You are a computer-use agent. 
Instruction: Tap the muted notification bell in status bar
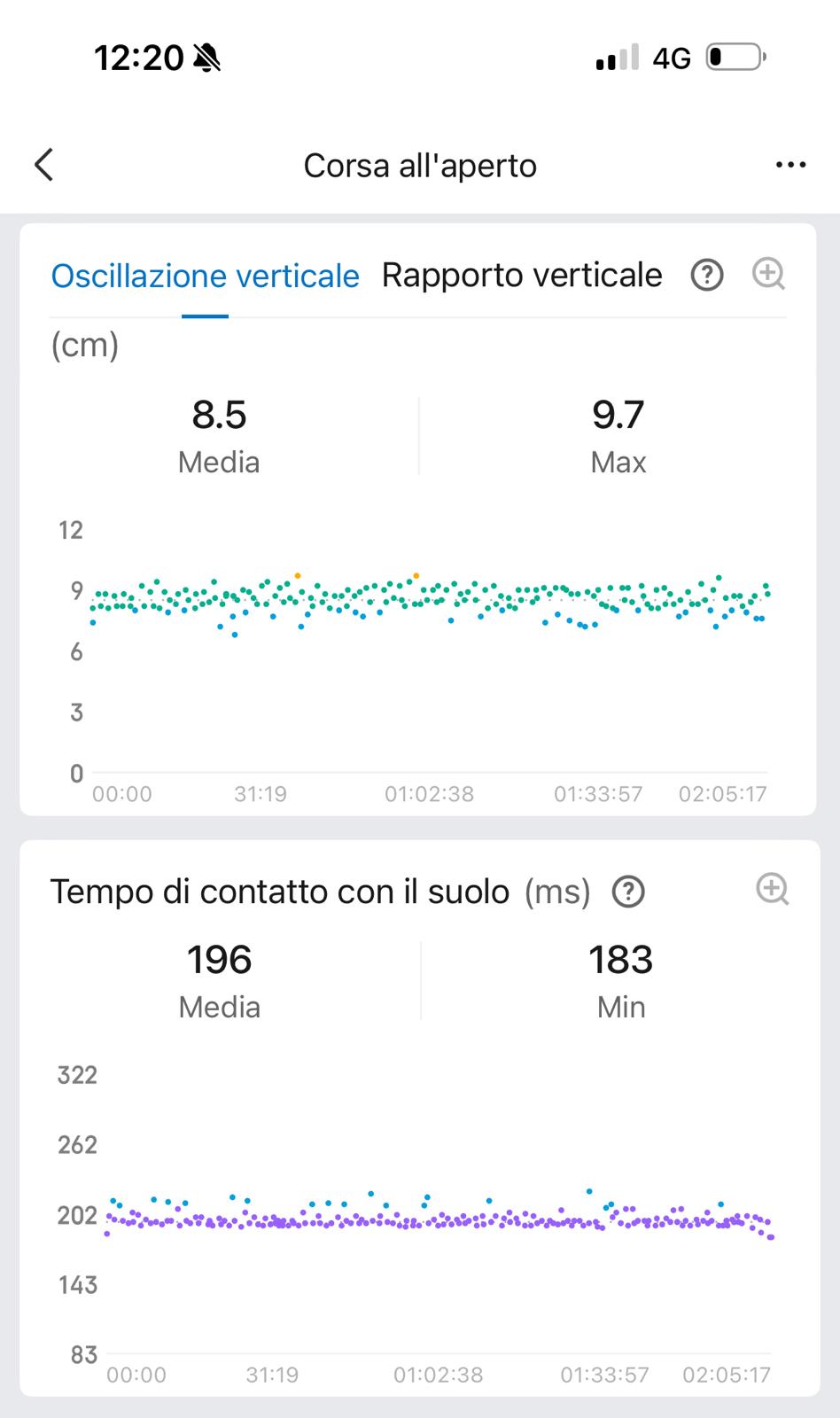click(206, 56)
